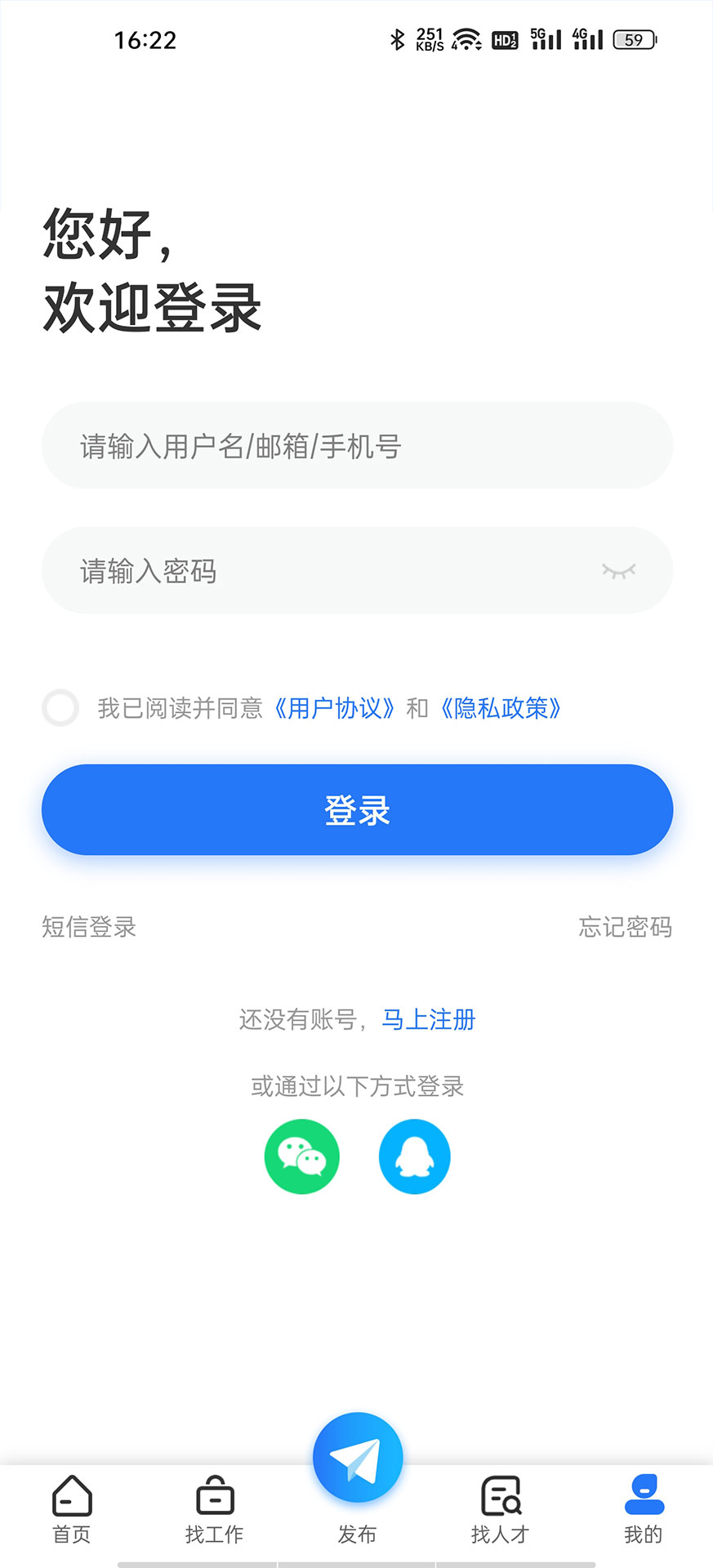Viewport: 713px width, 1568px height.
Task: Open 忘记密码 password recovery
Action: pos(625,927)
